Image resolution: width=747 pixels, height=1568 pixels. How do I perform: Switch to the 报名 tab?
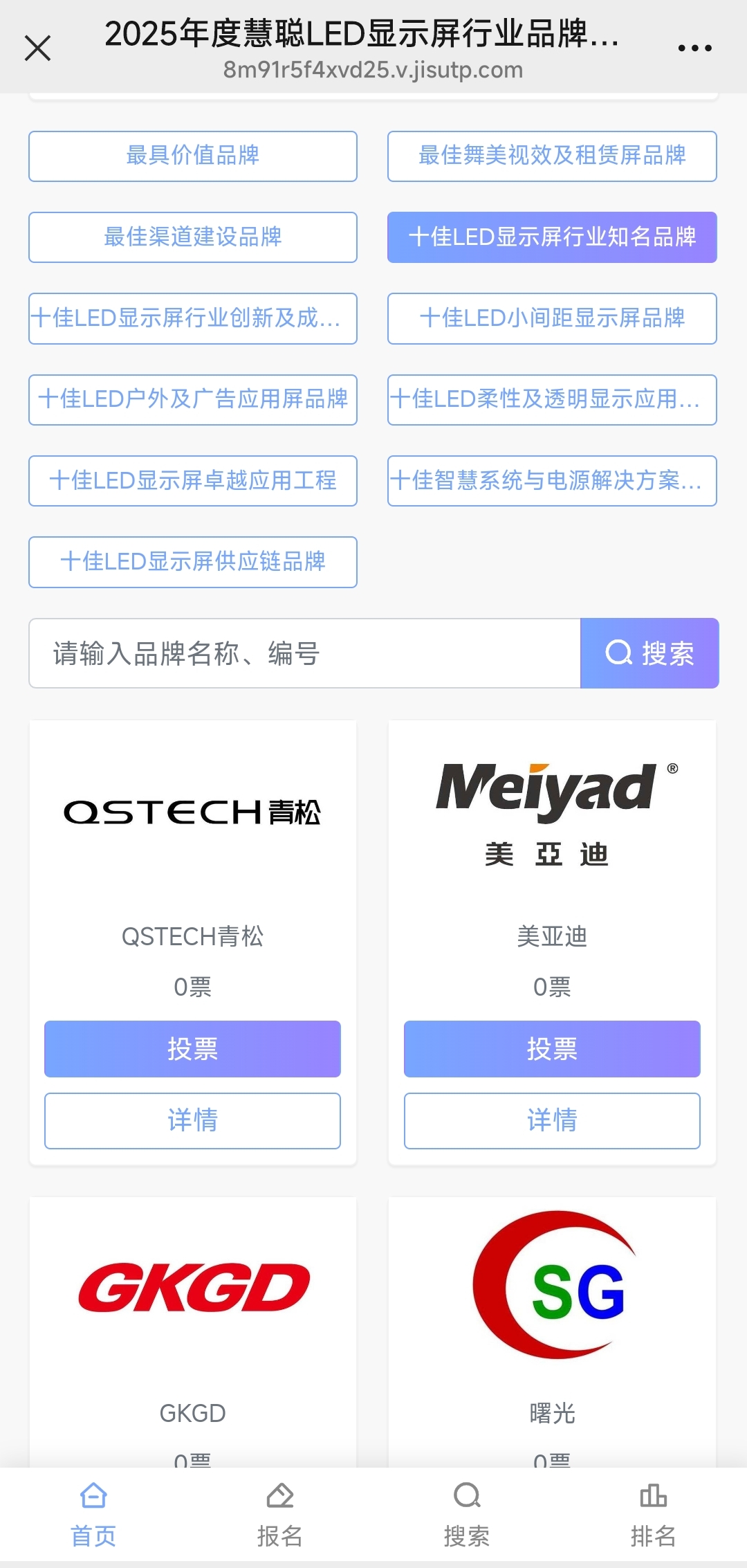(280, 1515)
